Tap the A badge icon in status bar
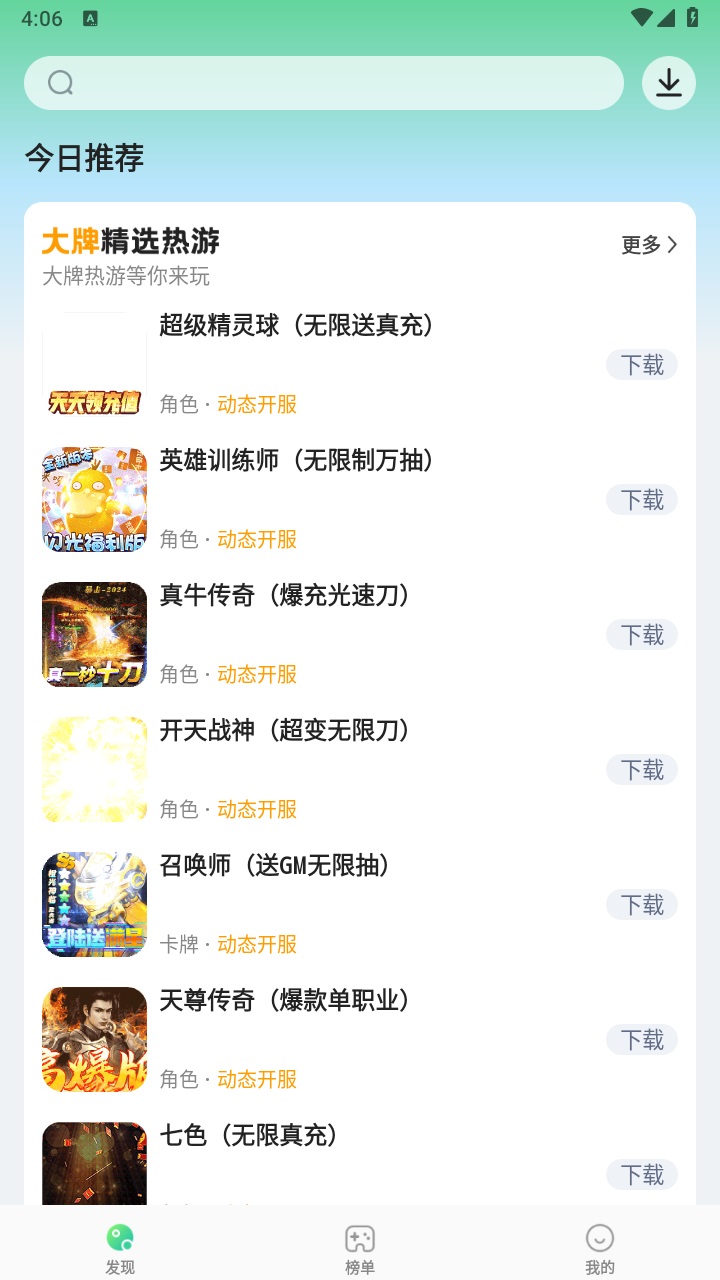Screen dimensions: 720x1280 click(92, 17)
